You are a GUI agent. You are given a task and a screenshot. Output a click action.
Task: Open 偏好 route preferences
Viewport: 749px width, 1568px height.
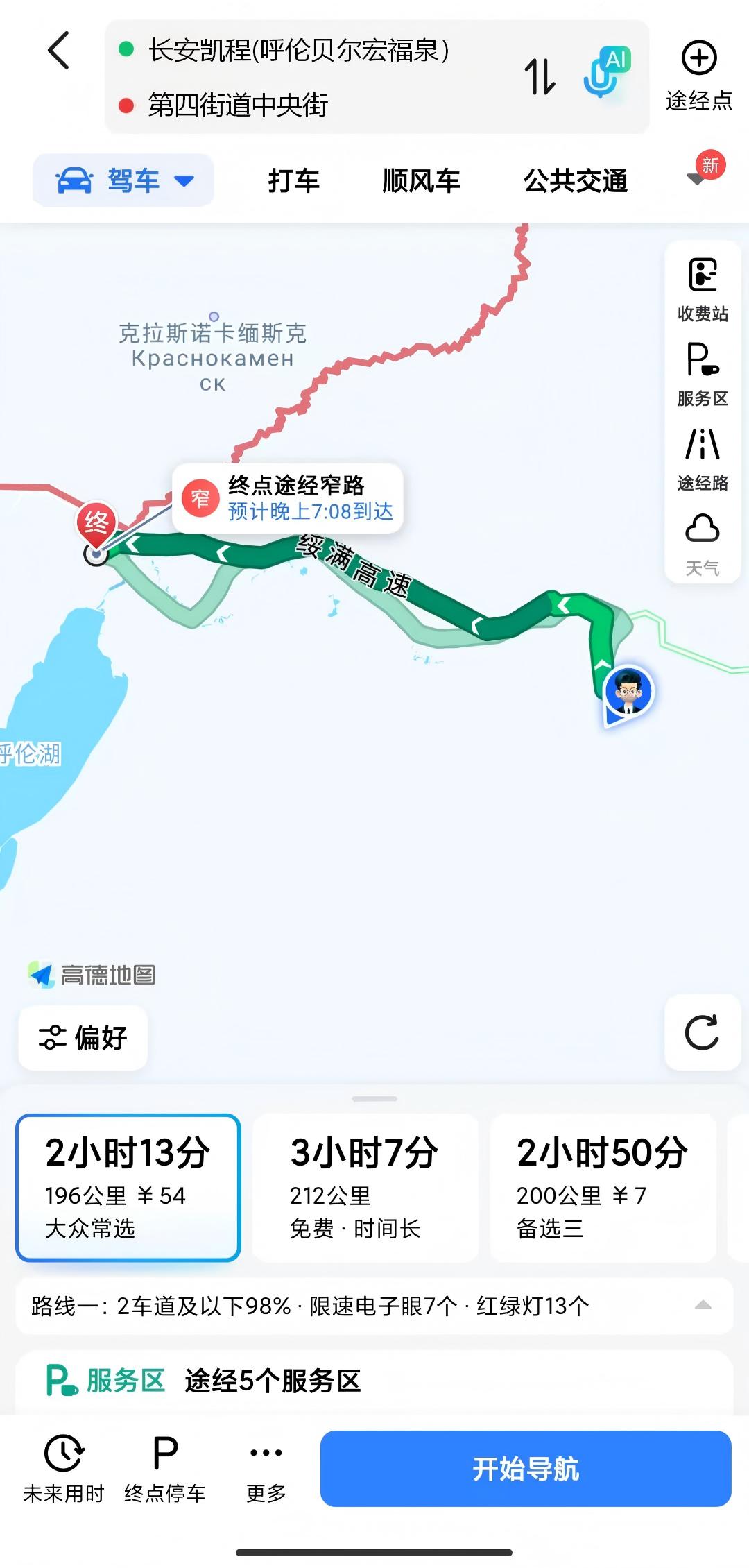click(83, 1038)
